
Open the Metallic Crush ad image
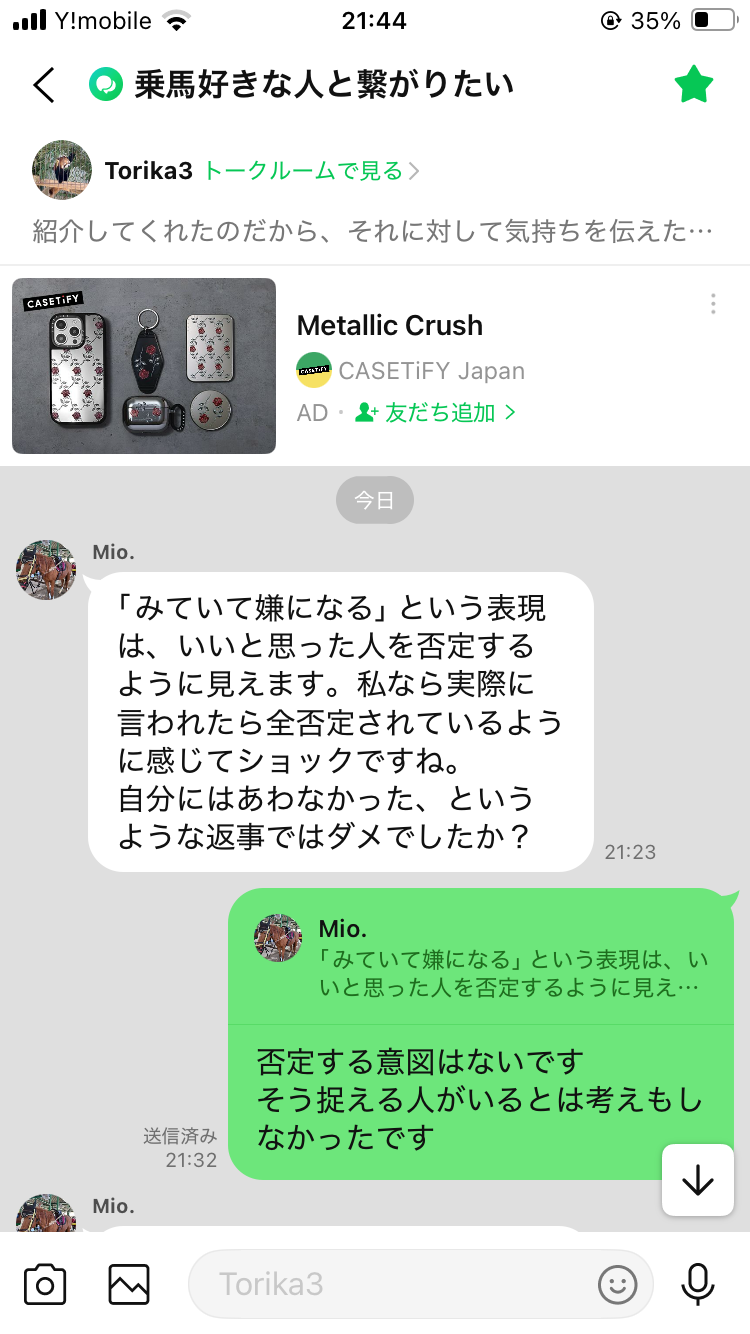(x=144, y=365)
